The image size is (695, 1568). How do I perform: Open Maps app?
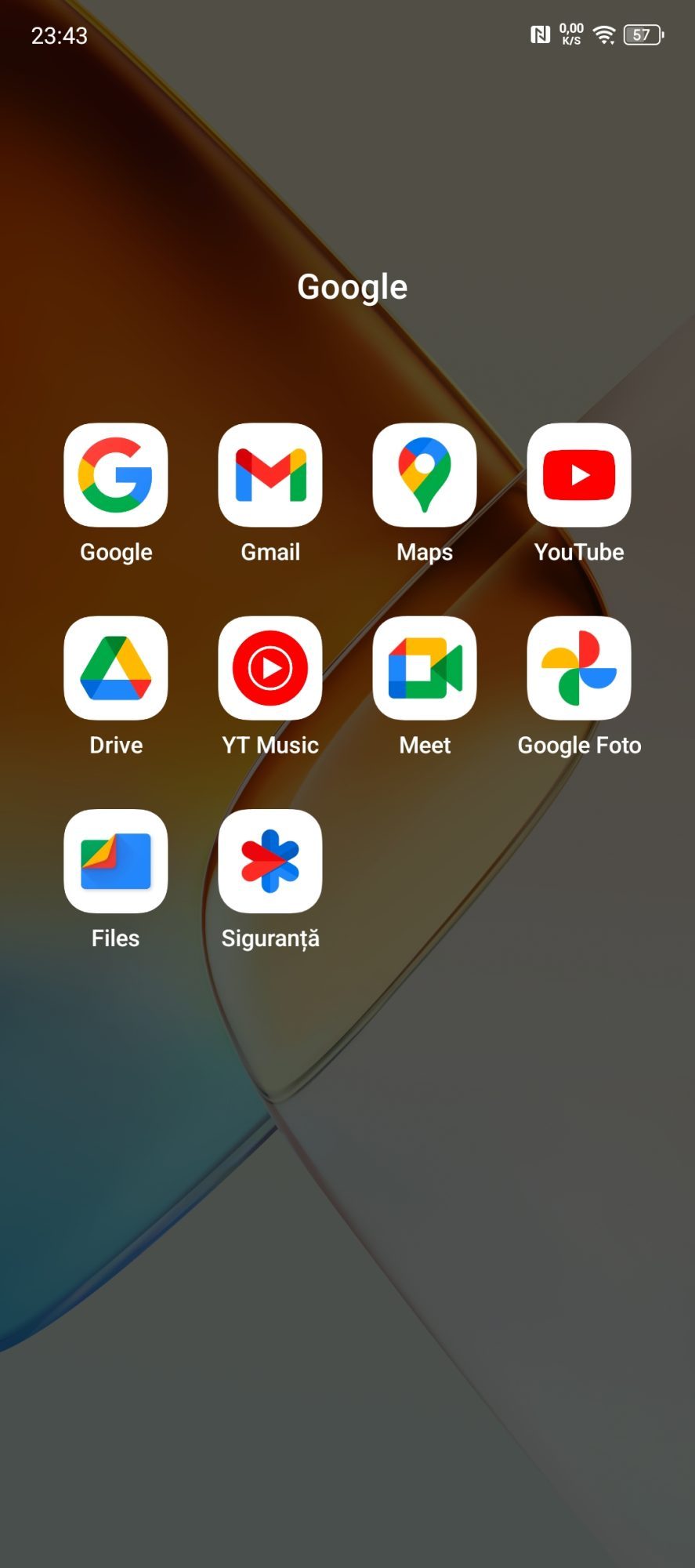click(425, 475)
